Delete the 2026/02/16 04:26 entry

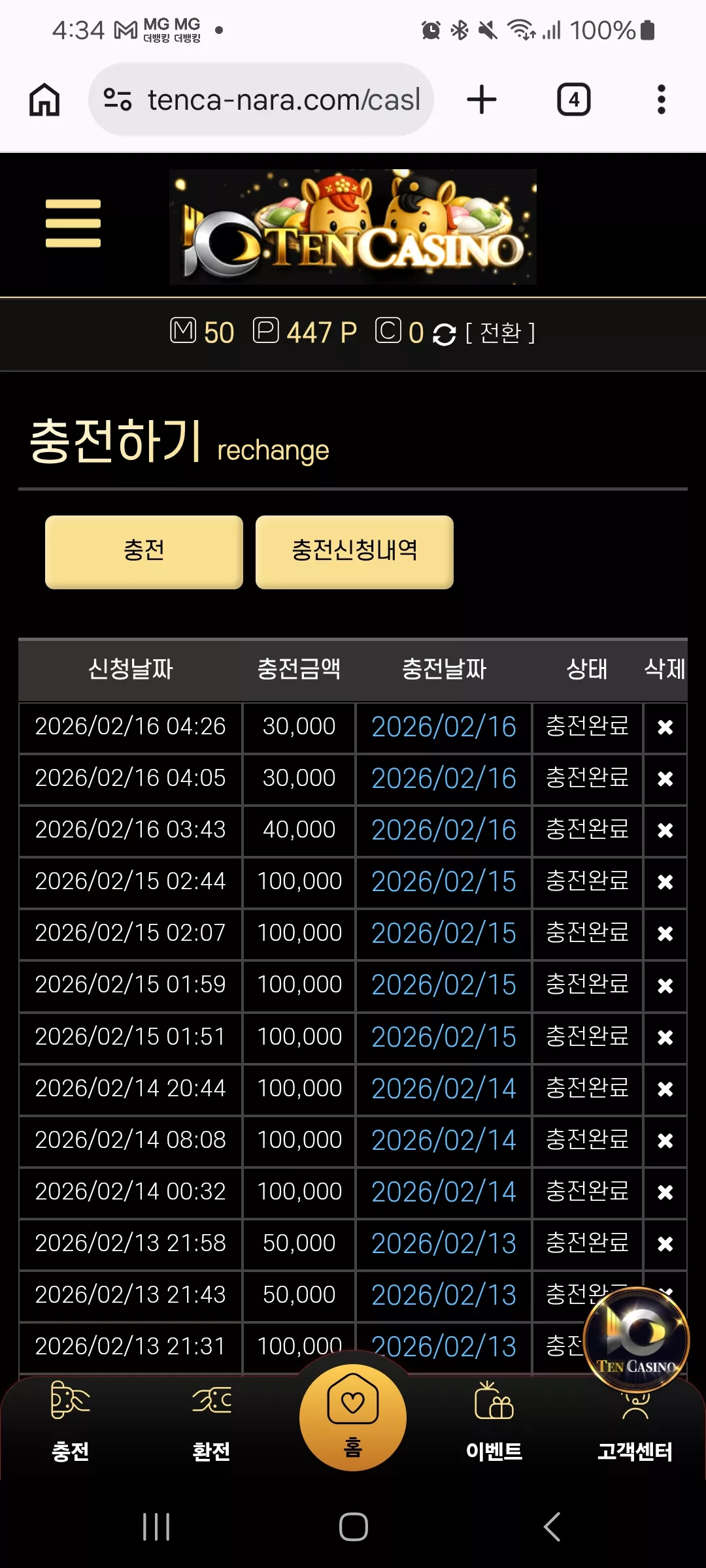(665, 727)
